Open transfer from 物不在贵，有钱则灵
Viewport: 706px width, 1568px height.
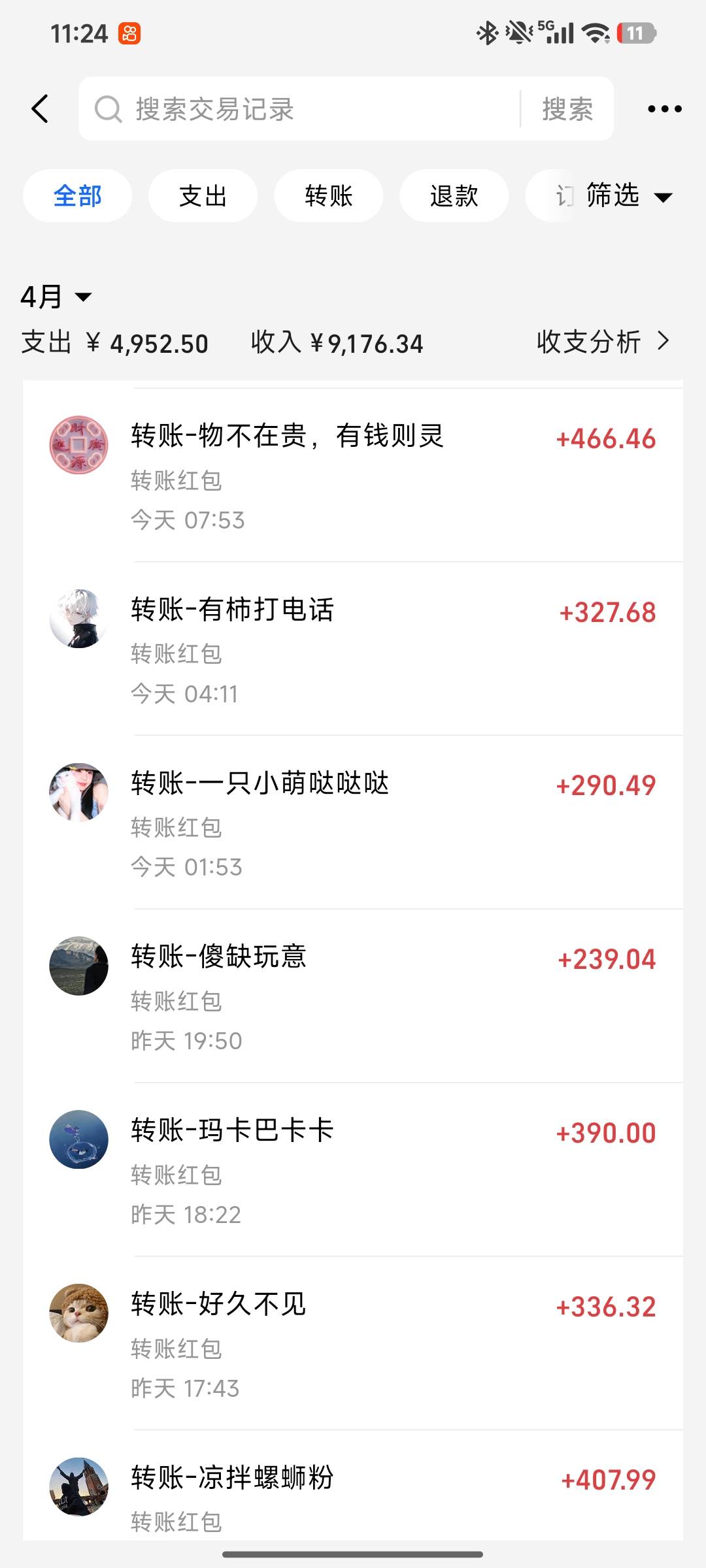pyautogui.click(x=353, y=476)
